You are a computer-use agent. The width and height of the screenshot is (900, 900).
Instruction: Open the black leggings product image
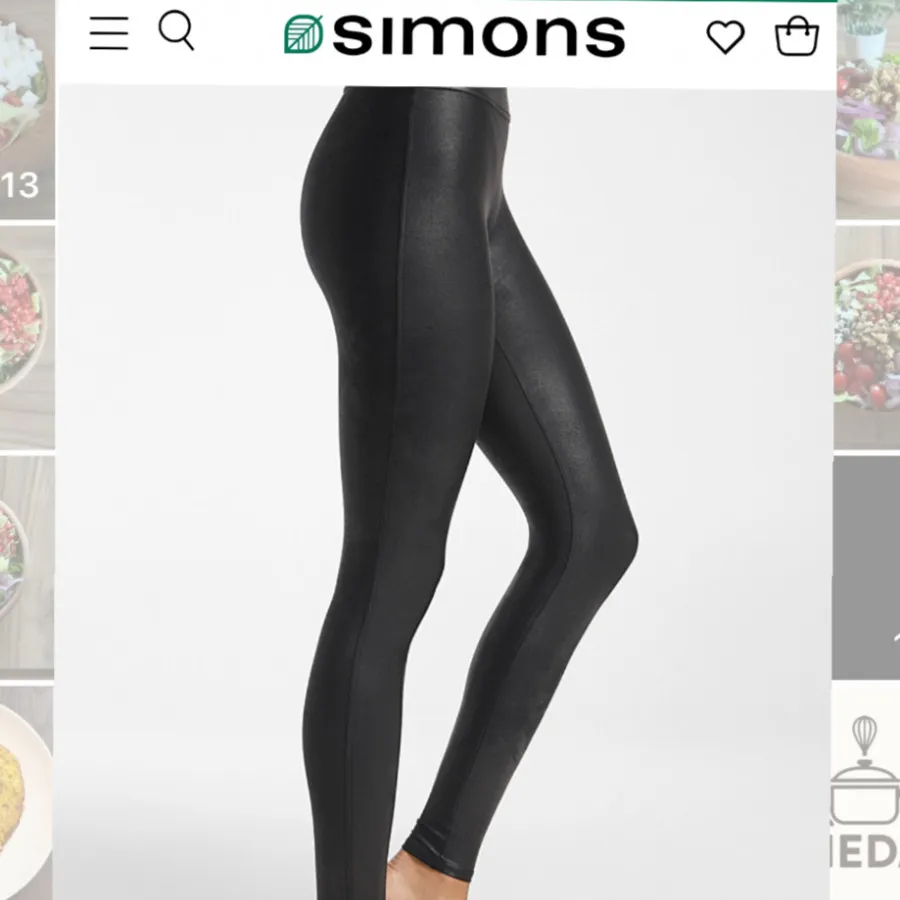tap(450, 480)
